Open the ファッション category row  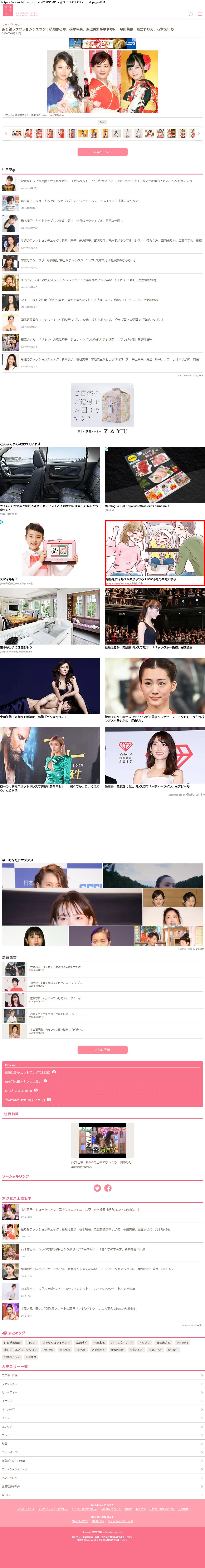[x=102, y=1384]
